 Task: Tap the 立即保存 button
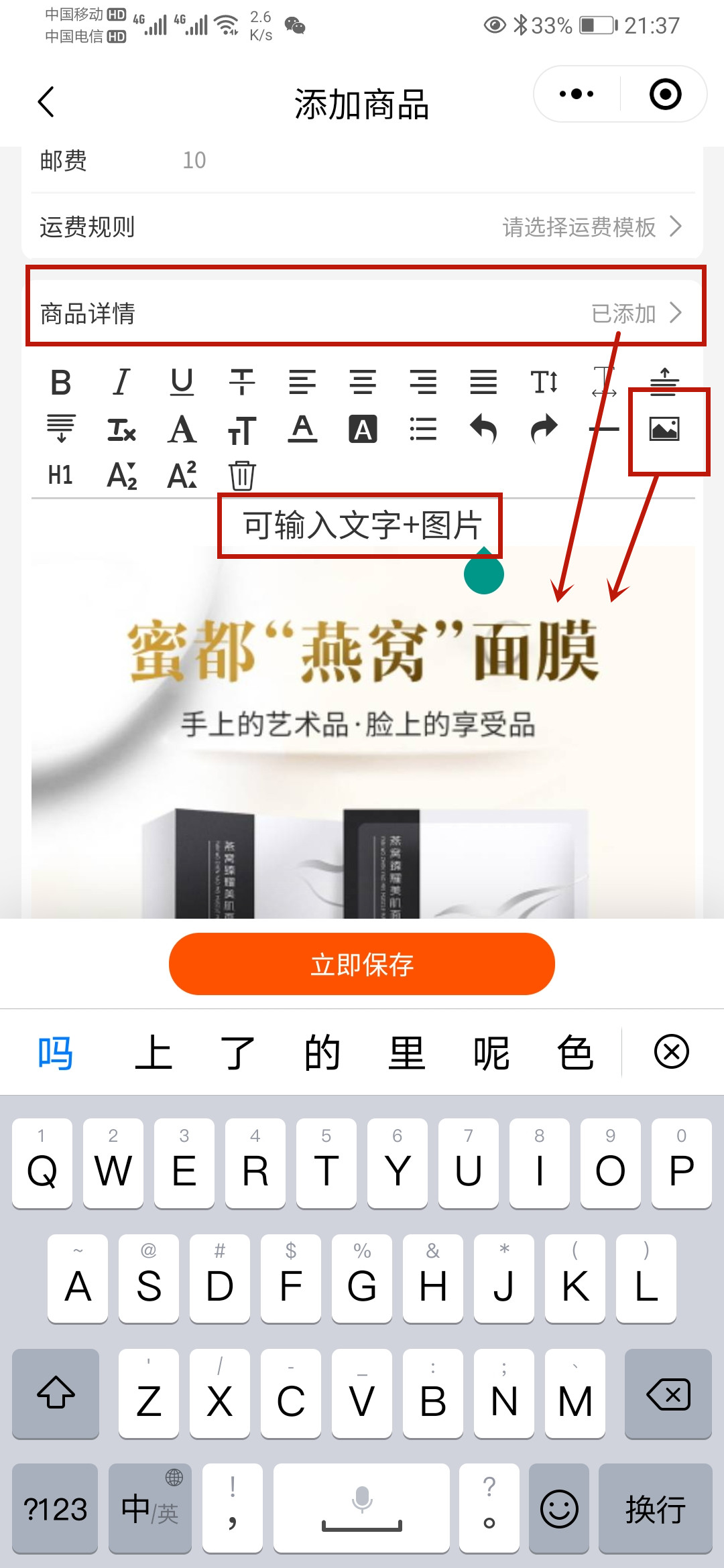(362, 964)
